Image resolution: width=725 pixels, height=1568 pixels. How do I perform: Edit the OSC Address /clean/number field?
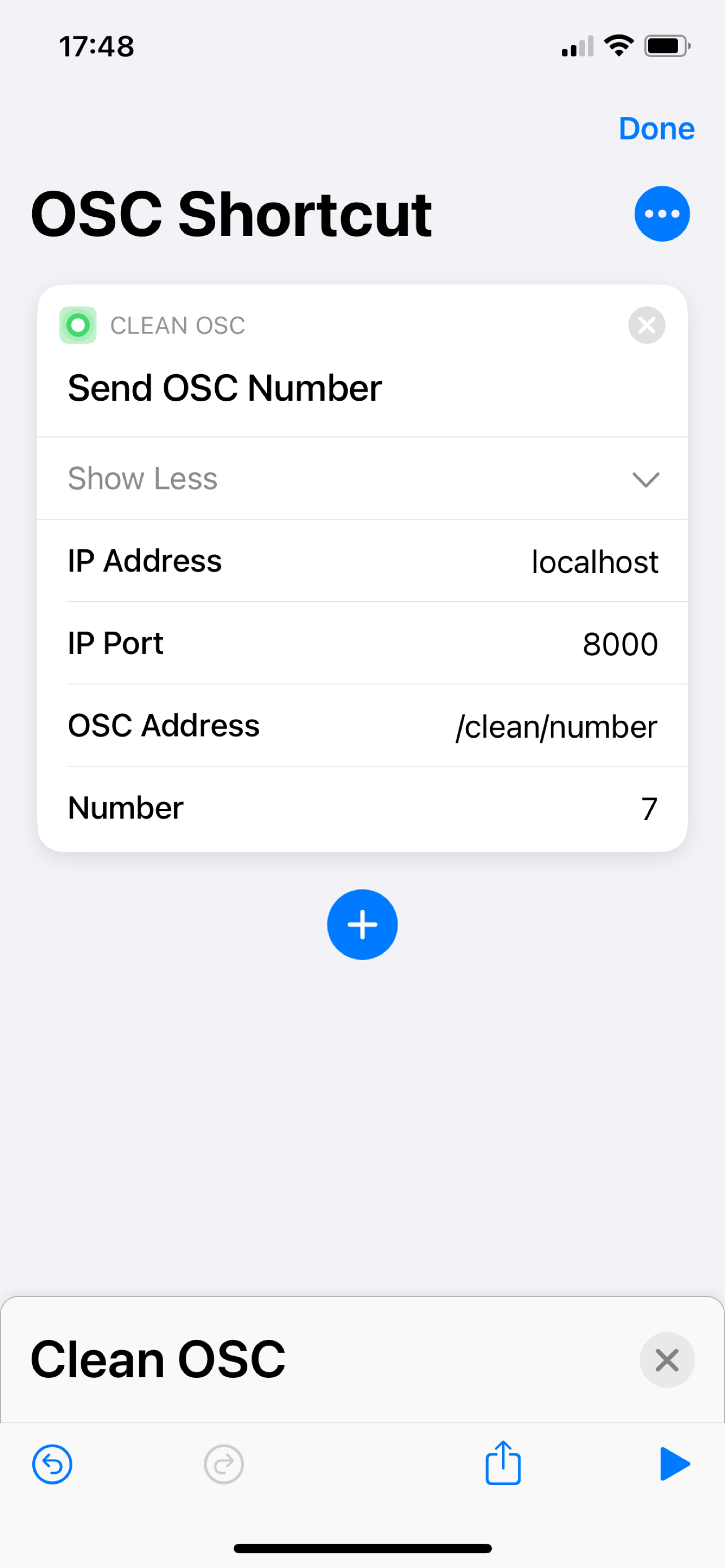pos(556,726)
